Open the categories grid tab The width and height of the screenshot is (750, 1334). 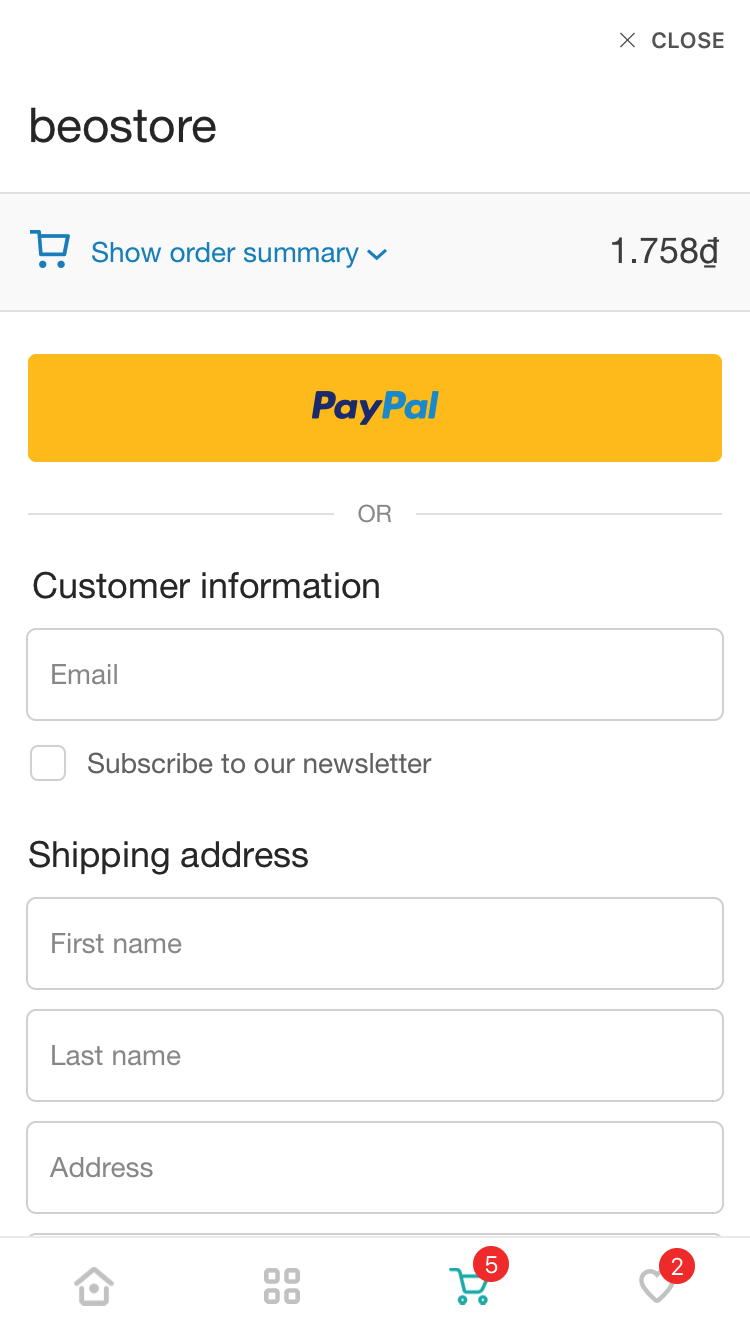click(281, 1286)
